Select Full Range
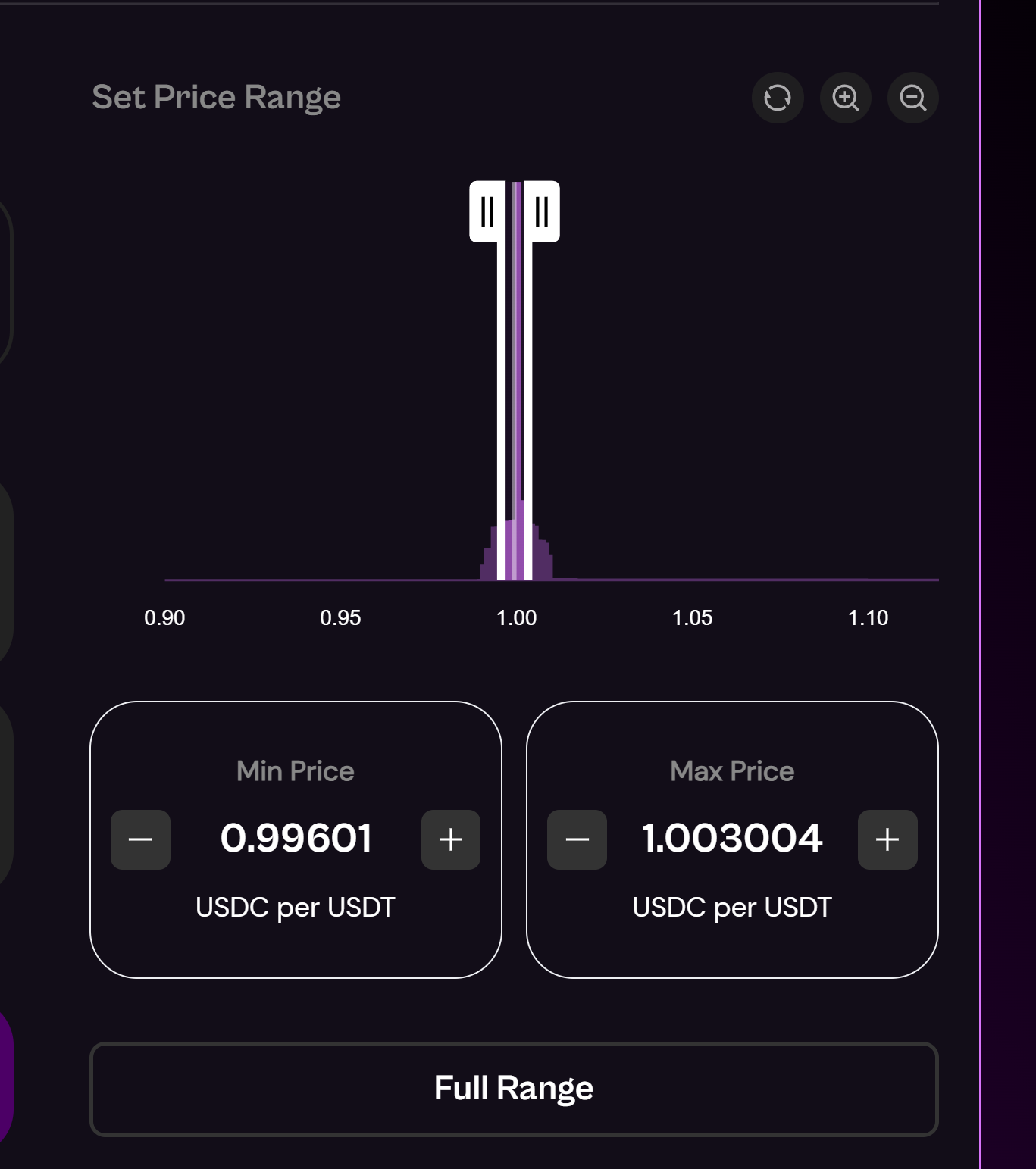 [514, 1089]
